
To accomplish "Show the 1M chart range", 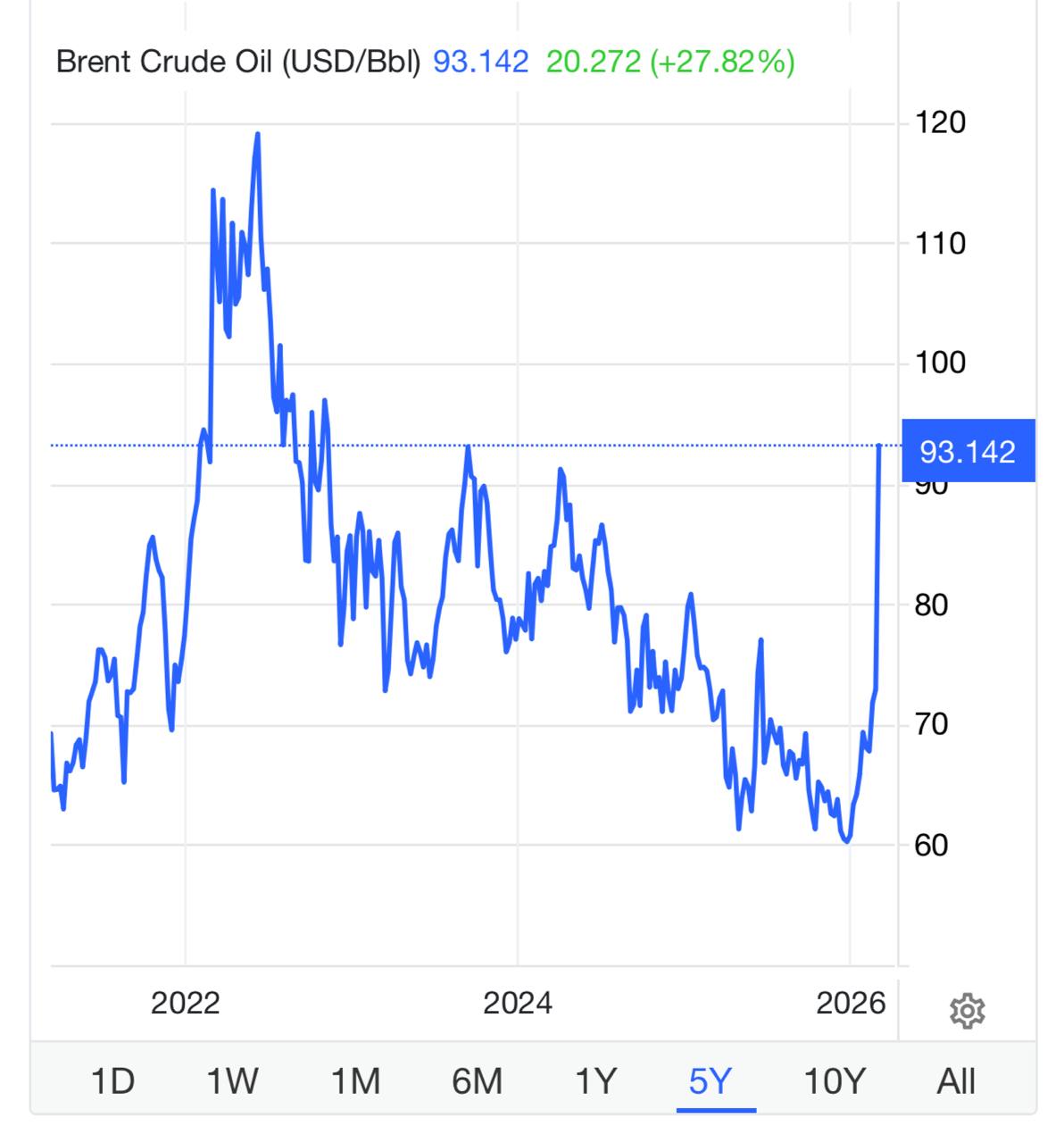I will point(355,1081).
